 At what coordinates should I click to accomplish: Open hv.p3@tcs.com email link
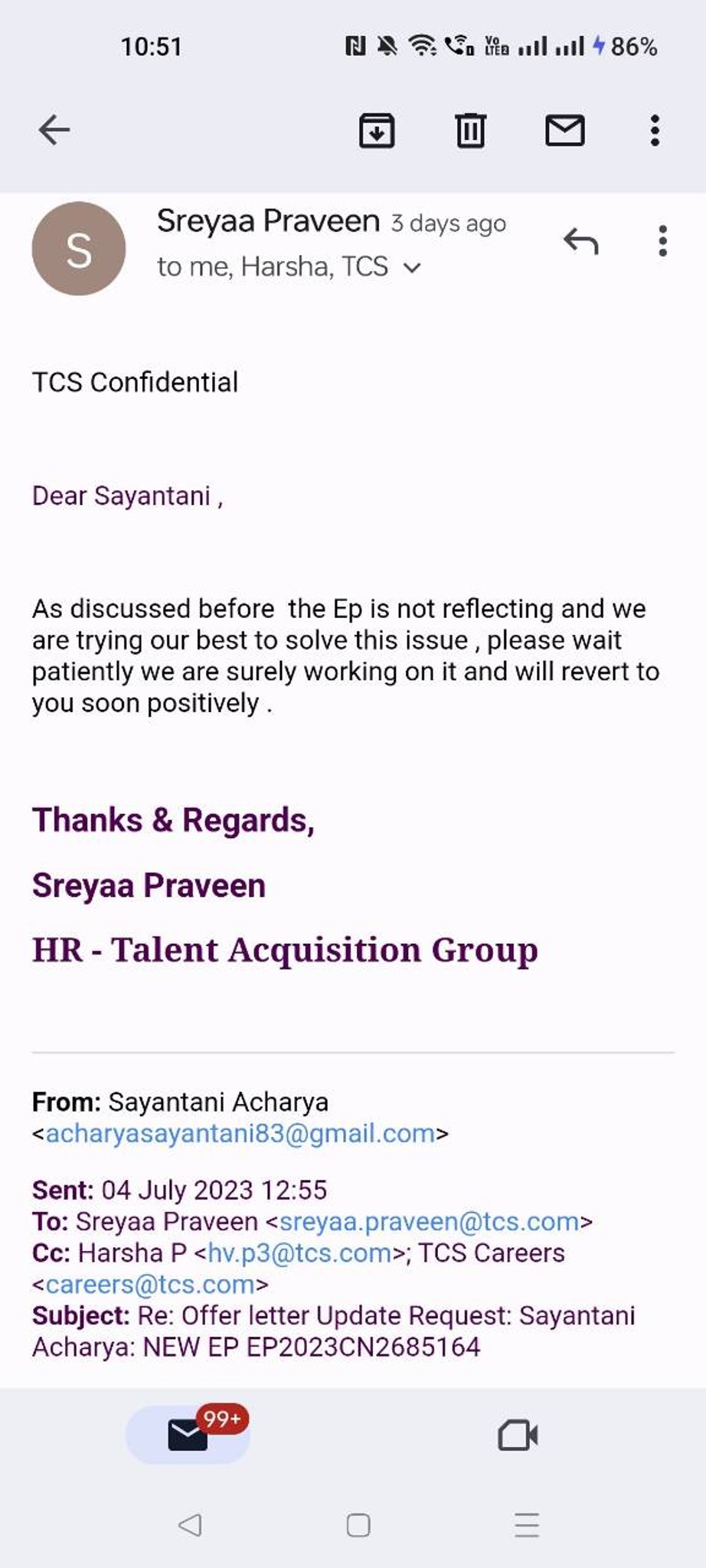point(299,1253)
